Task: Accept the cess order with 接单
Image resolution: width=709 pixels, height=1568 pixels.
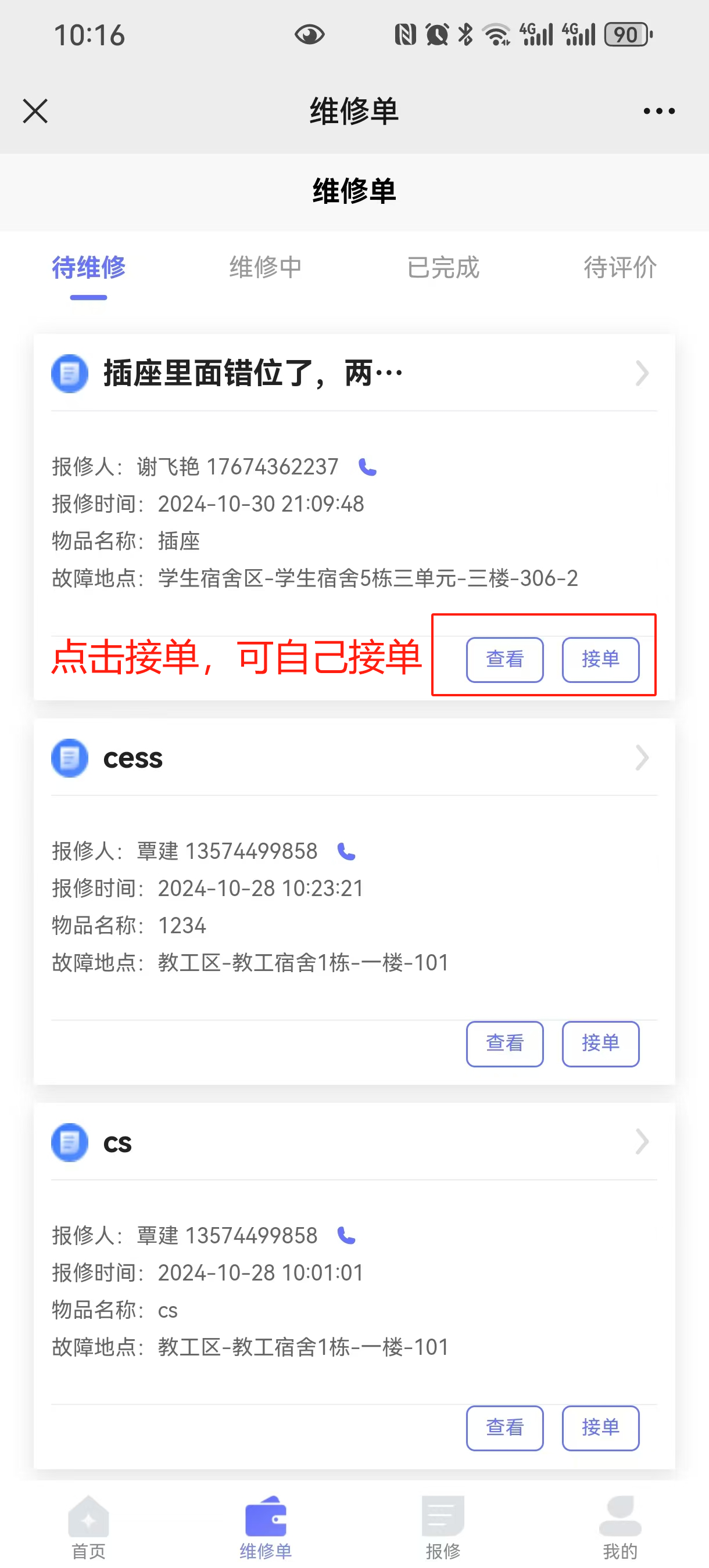Action: [x=600, y=1044]
